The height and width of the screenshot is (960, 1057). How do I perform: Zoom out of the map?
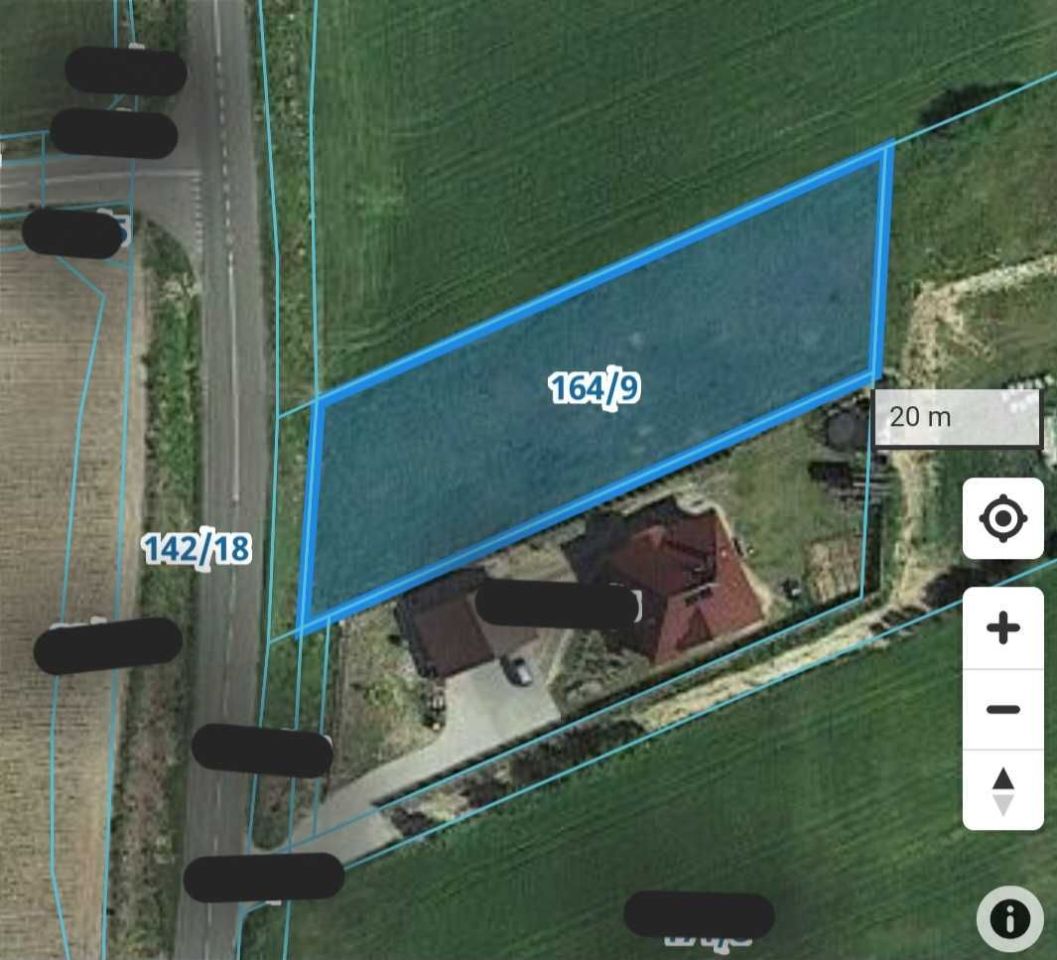point(1003,710)
